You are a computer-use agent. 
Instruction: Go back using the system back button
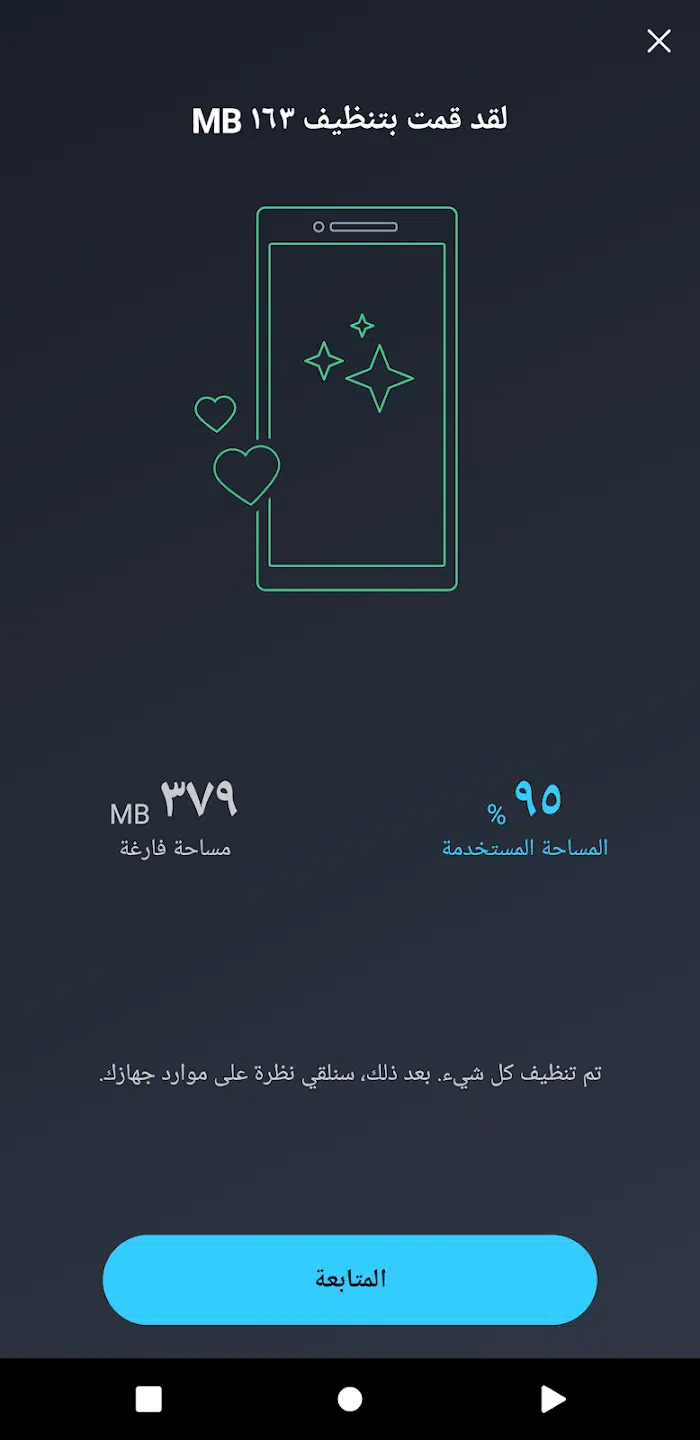tap(552, 1399)
